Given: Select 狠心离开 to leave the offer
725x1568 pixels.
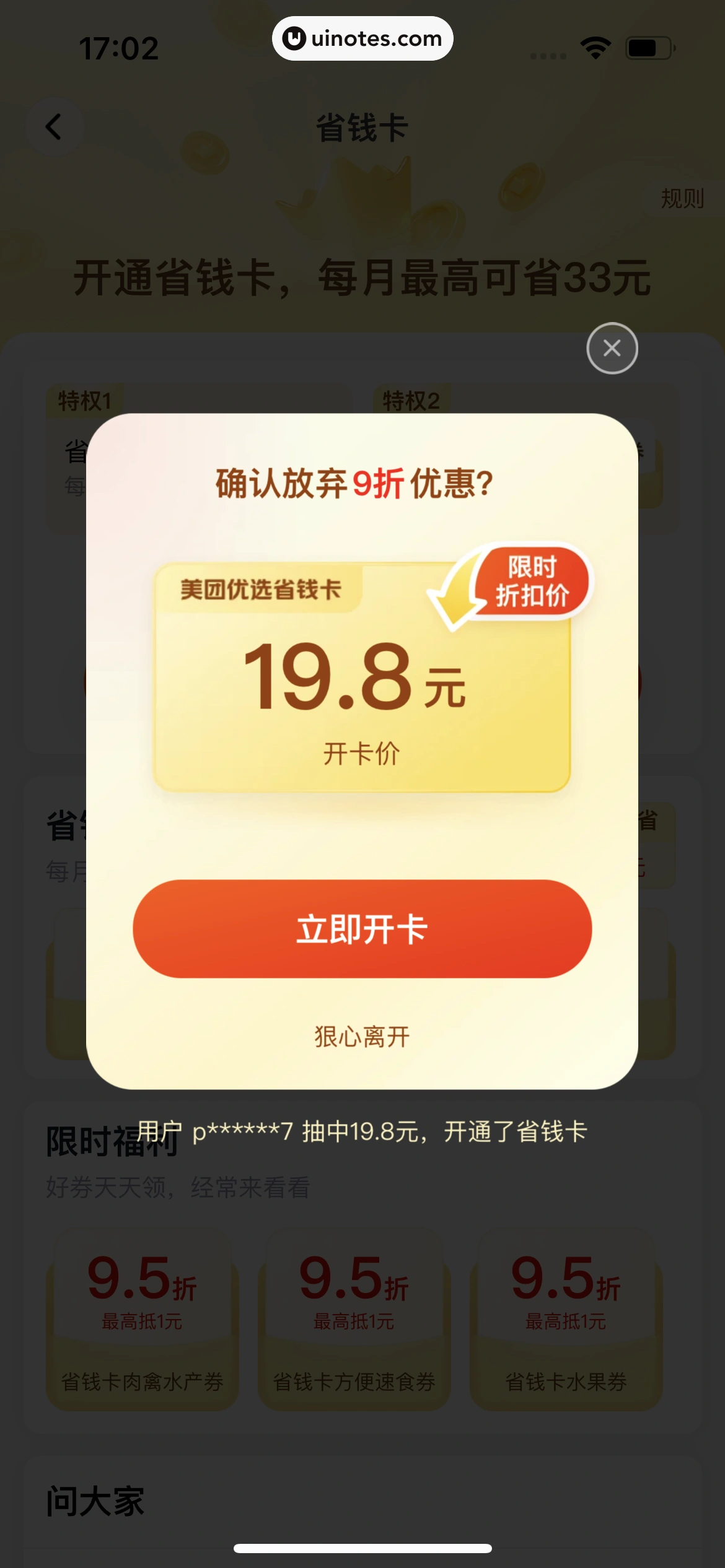Looking at the screenshot, I should (x=362, y=1034).
